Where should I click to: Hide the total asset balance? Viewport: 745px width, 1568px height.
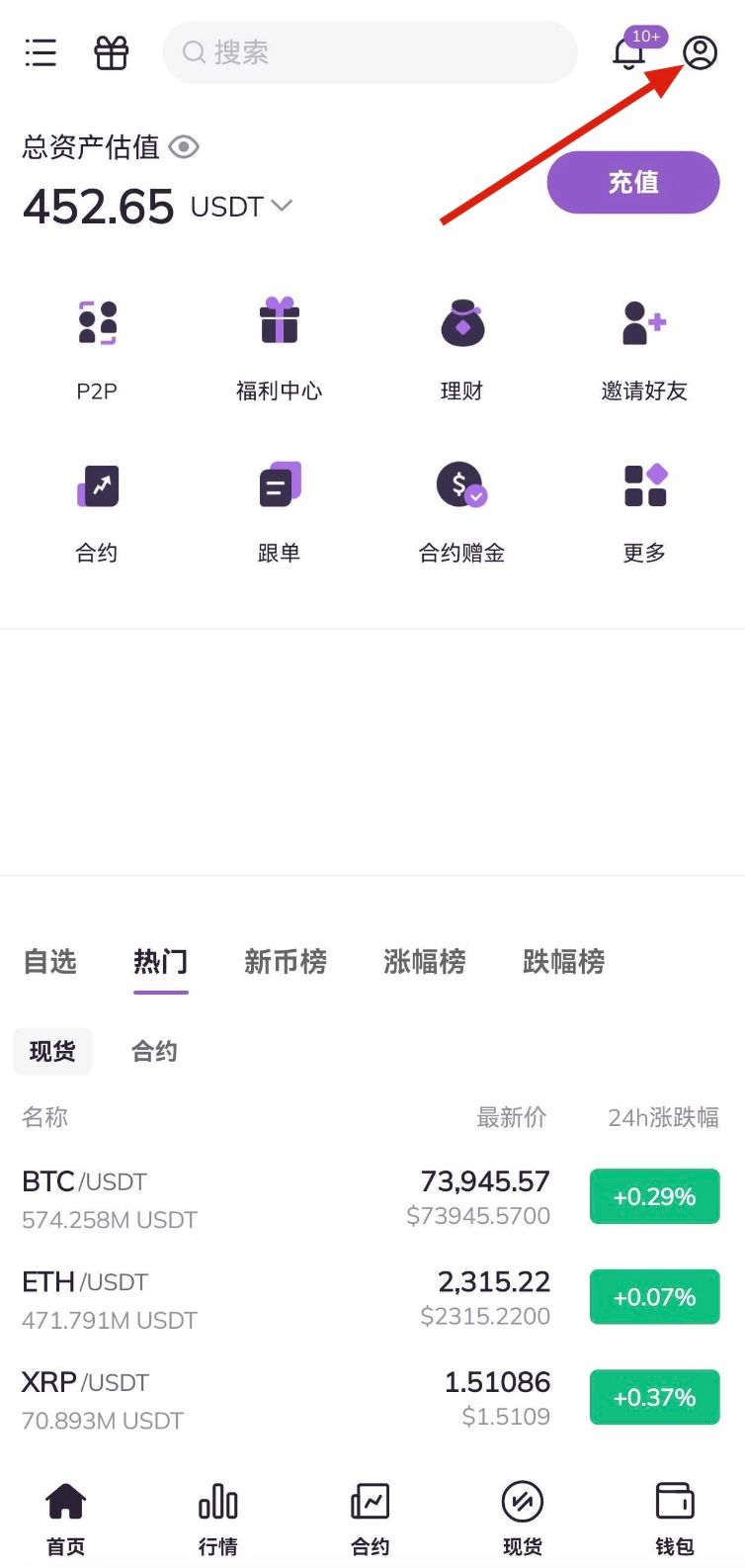tap(184, 147)
